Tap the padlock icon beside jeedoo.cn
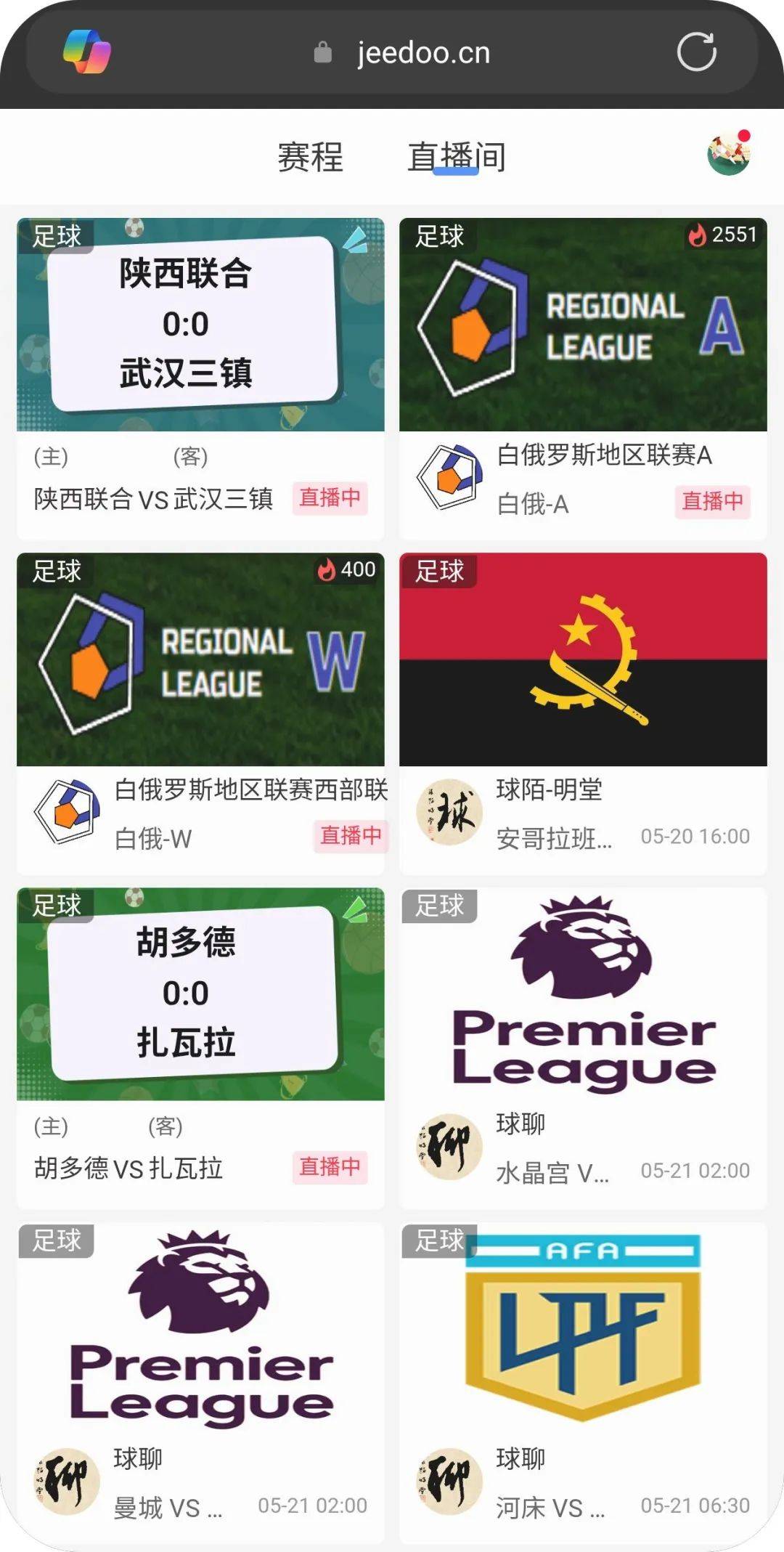The width and height of the screenshot is (784, 1552). point(322,52)
